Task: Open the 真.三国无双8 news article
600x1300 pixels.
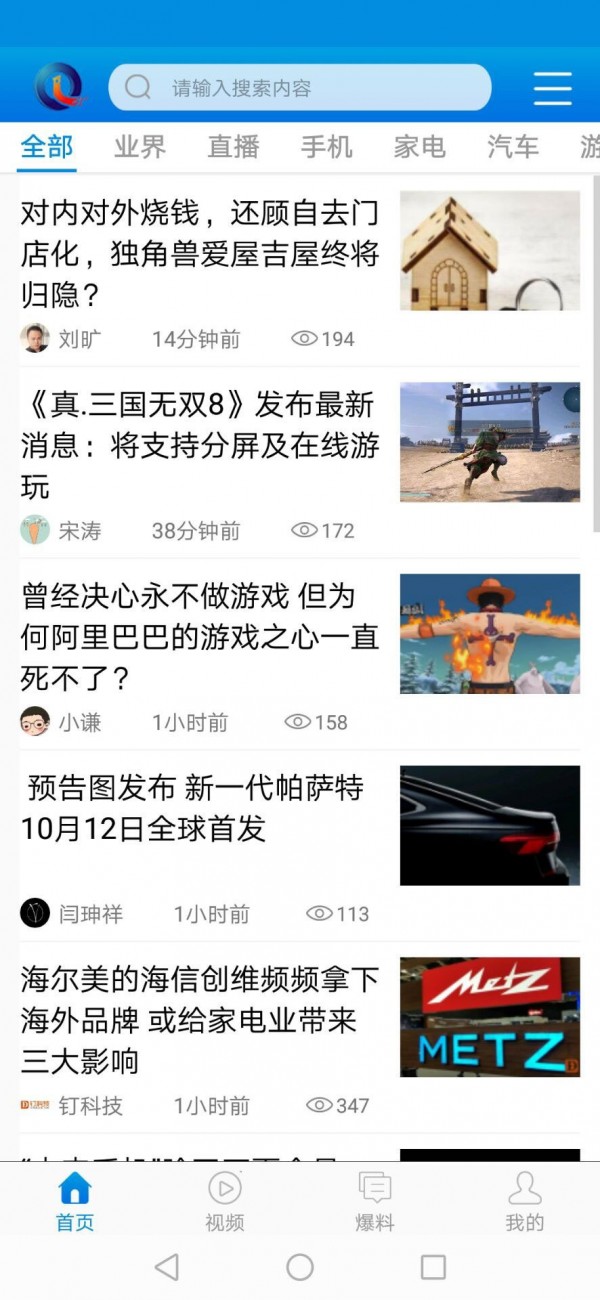Action: 200,445
